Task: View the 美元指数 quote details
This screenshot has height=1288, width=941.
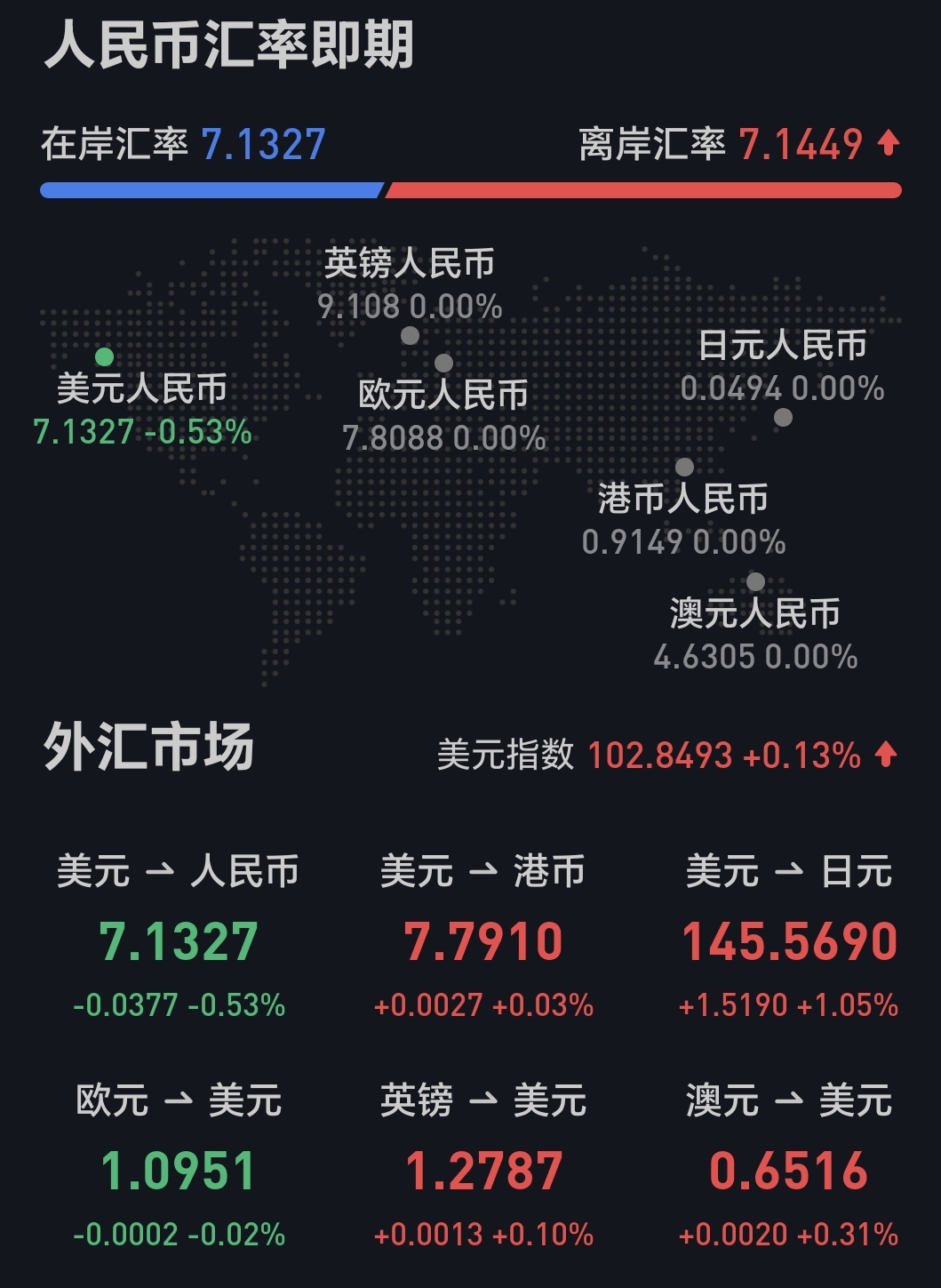Action: click(667, 755)
